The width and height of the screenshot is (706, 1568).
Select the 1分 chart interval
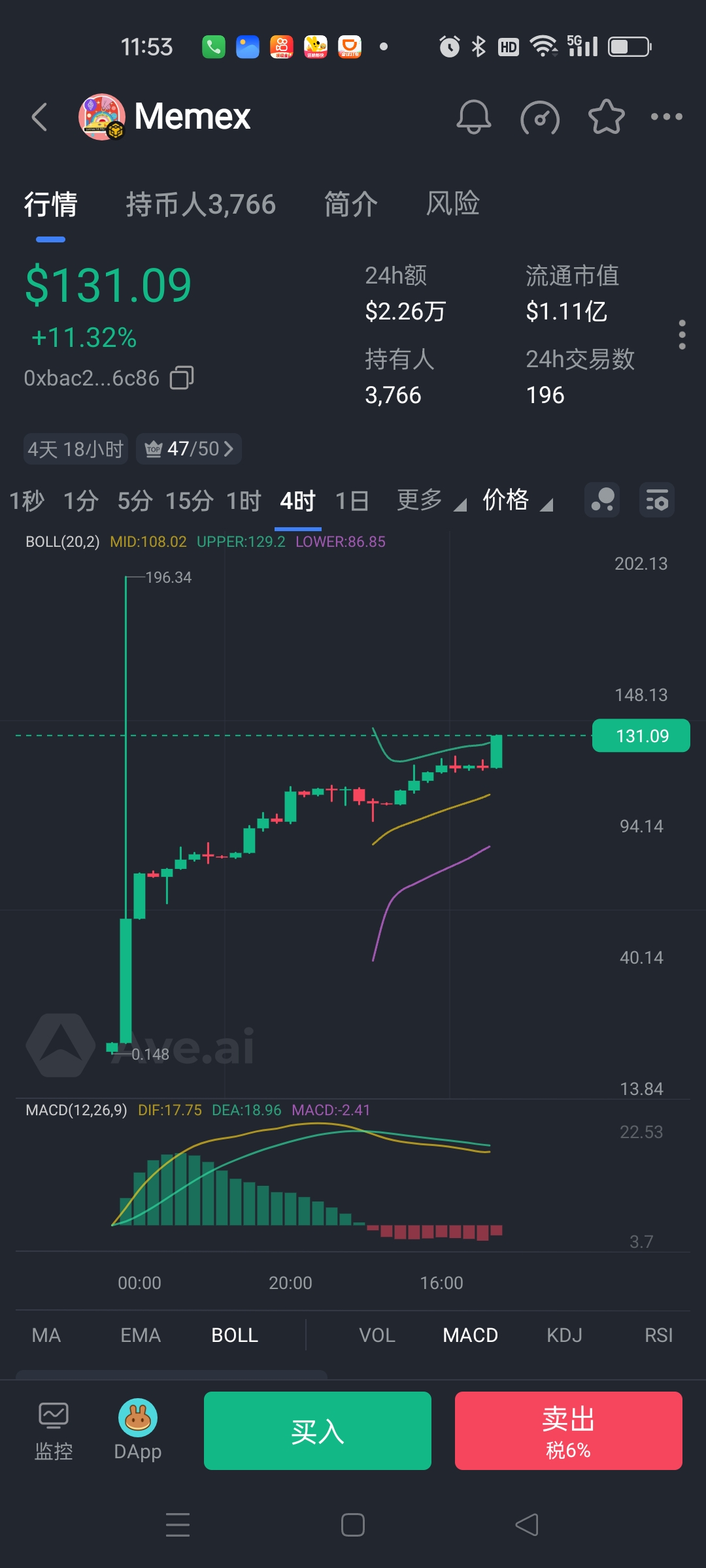[x=80, y=501]
